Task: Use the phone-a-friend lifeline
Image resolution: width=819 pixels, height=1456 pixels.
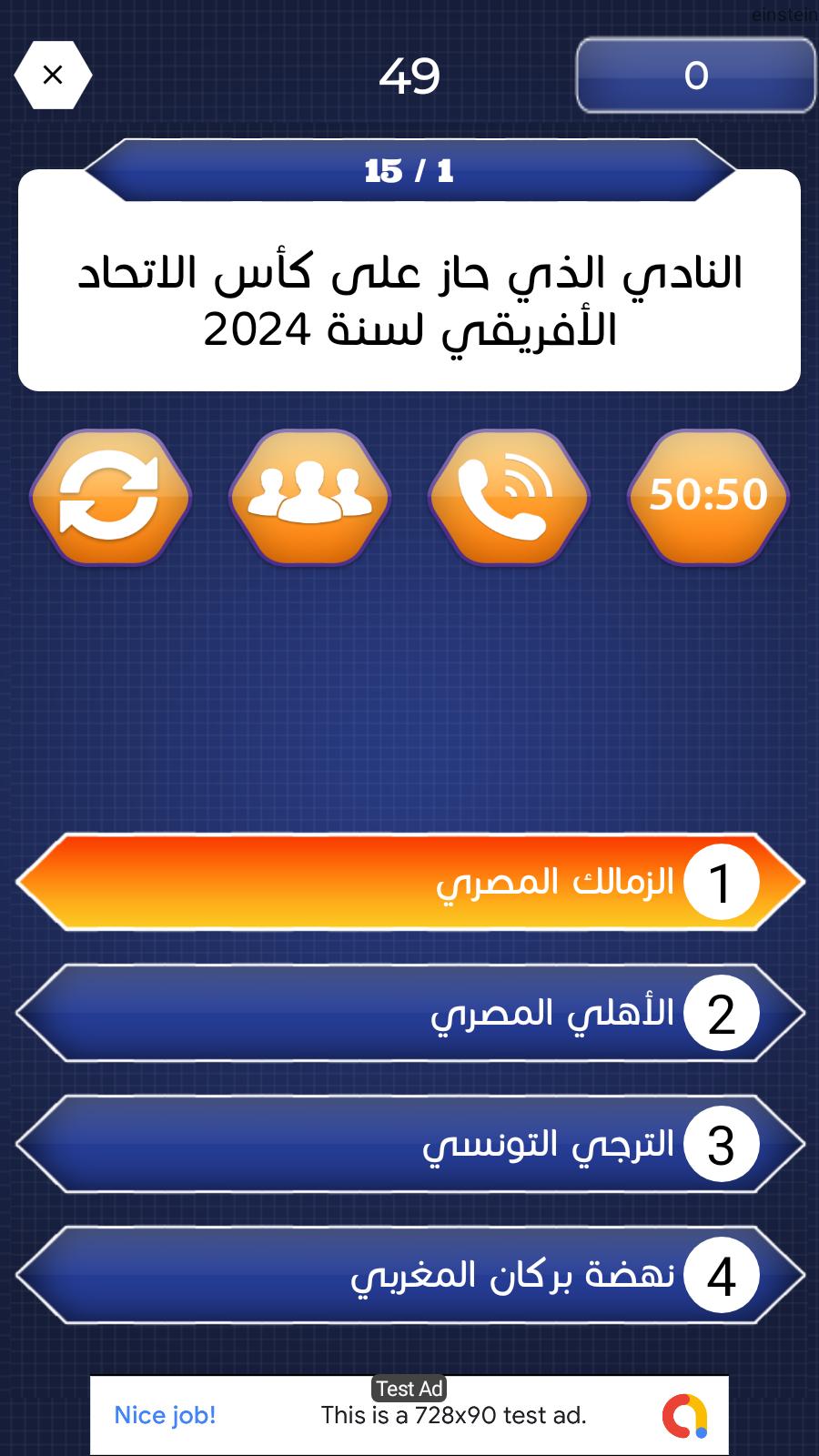Action: (x=509, y=496)
